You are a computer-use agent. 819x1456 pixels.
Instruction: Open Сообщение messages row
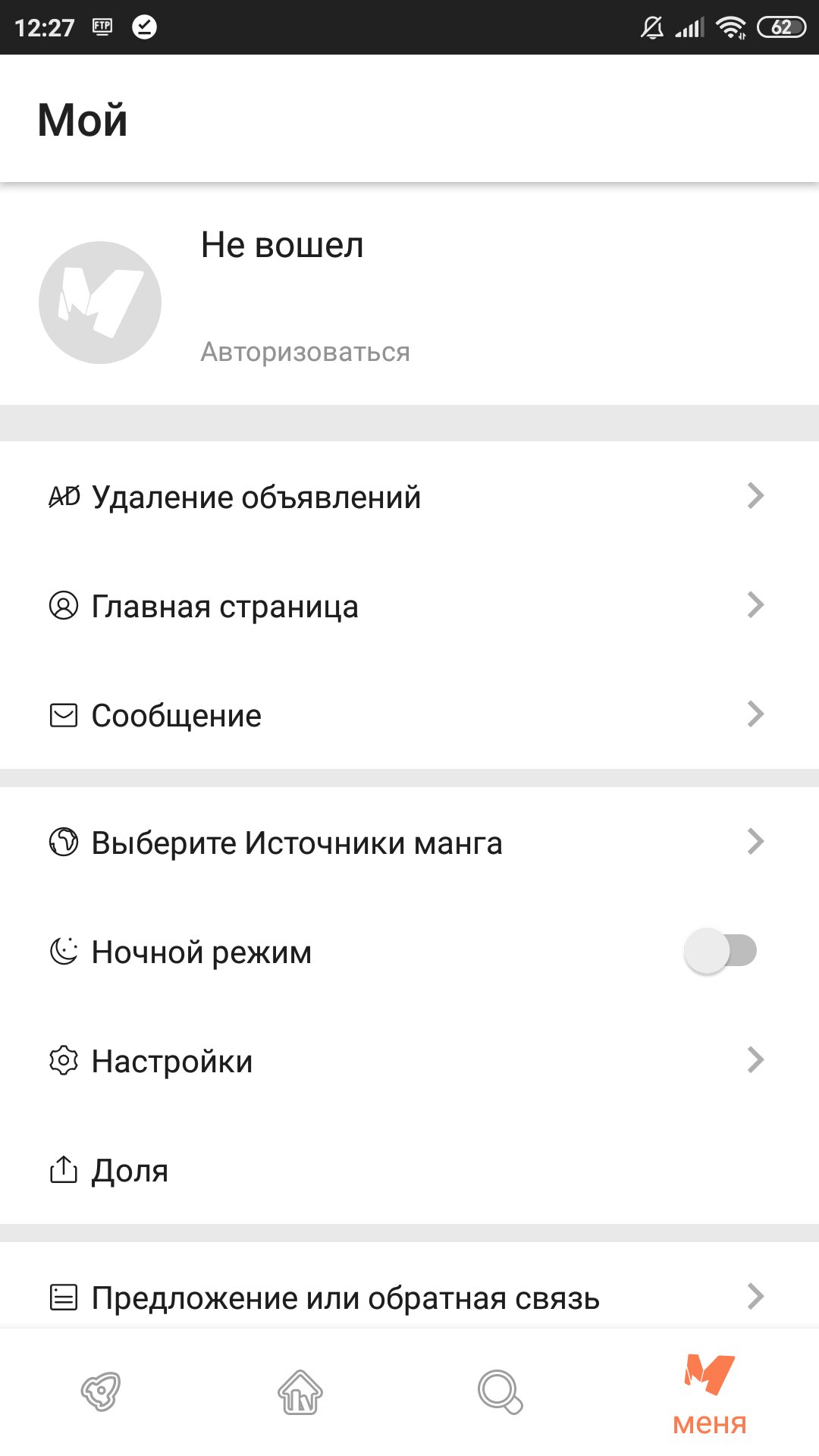[x=409, y=715]
